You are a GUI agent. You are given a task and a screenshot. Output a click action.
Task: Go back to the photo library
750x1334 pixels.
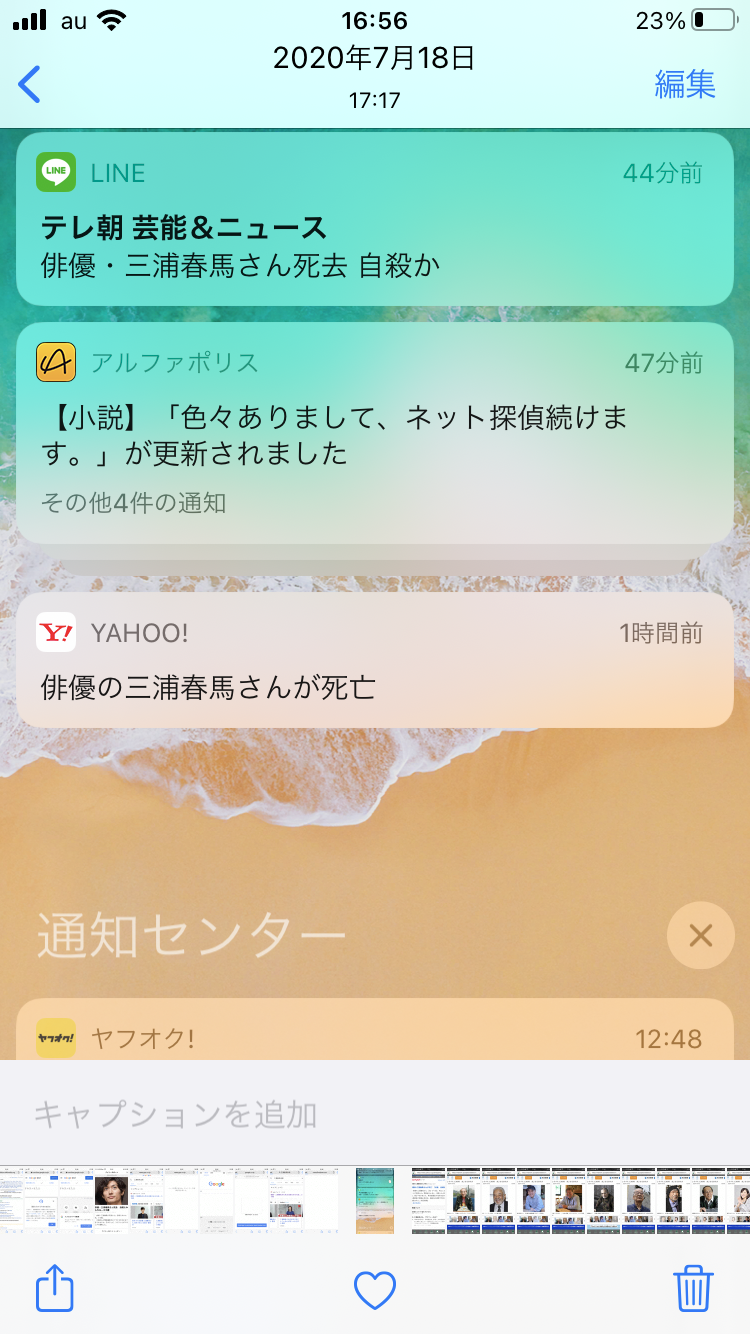[30, 85]
